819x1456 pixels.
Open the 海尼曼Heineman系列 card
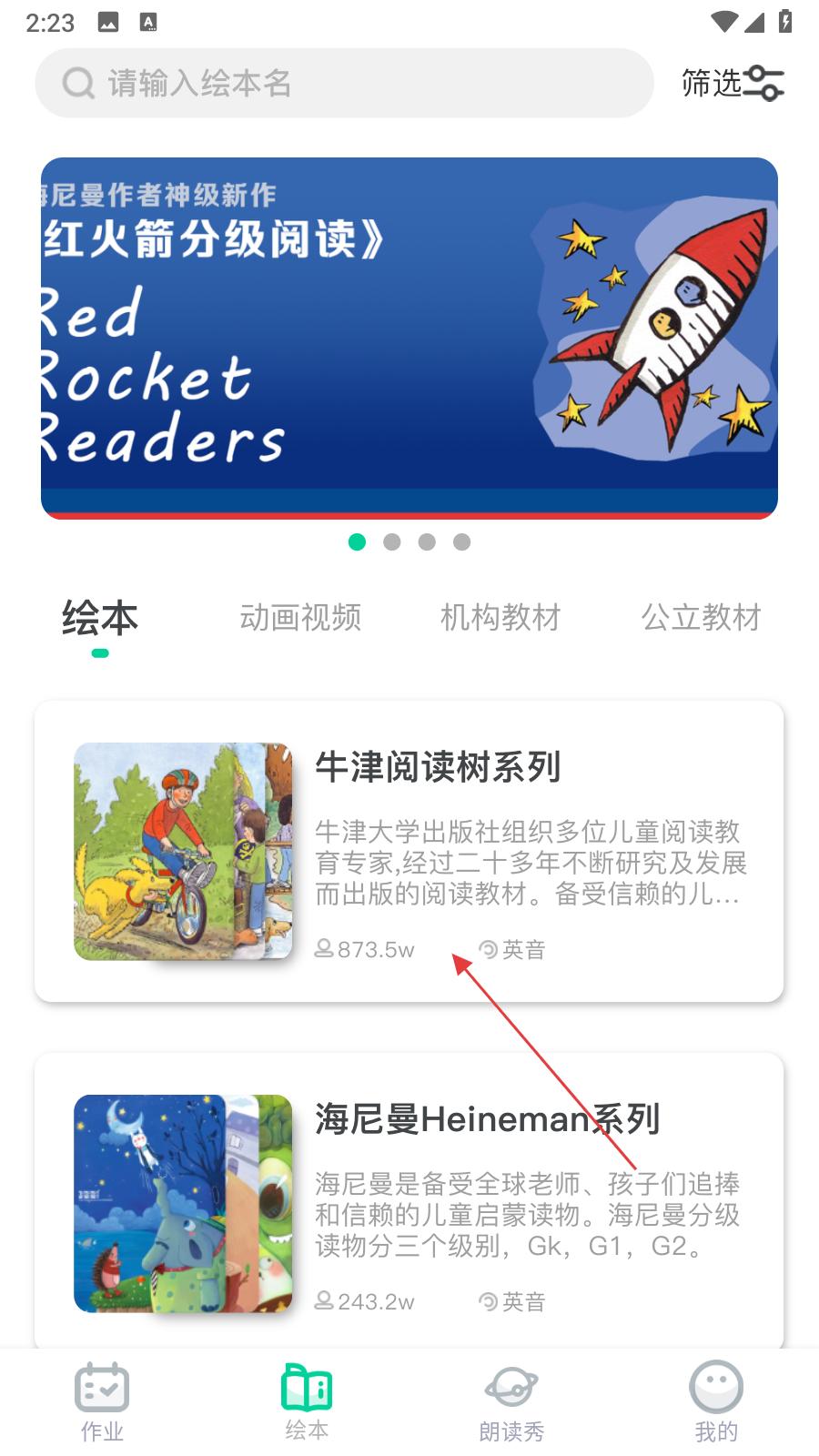[x=409, y=1201]
